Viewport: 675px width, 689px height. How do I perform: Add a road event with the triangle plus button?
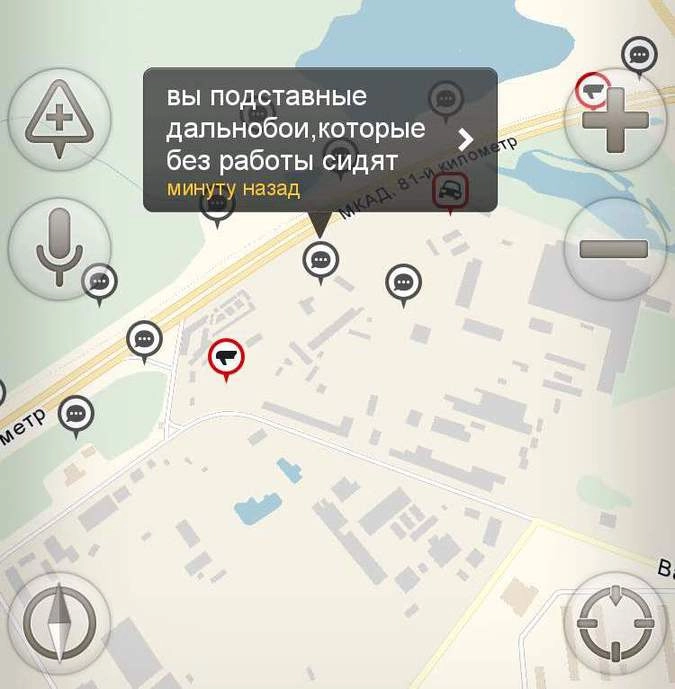tap(58, 120)
